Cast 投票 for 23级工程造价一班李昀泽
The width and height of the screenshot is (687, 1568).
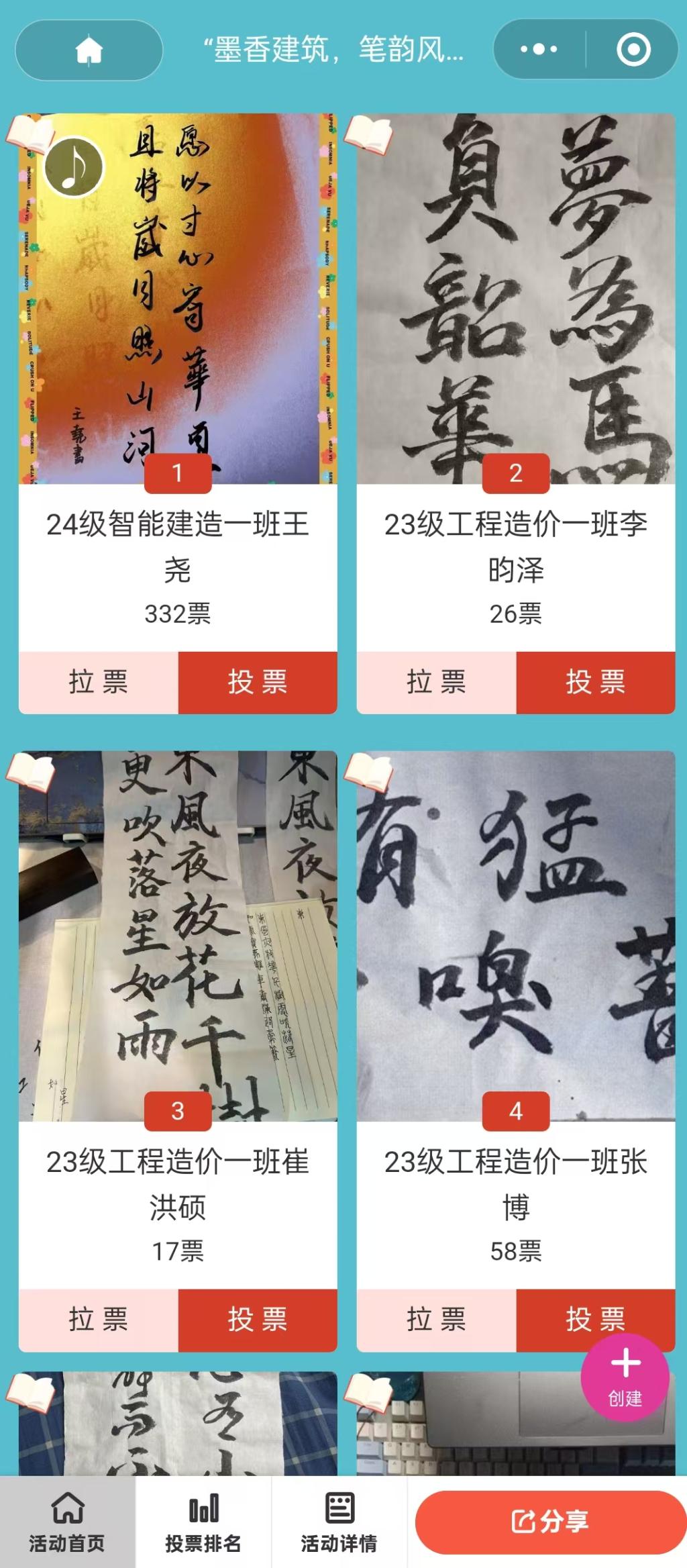pos(596,682)
